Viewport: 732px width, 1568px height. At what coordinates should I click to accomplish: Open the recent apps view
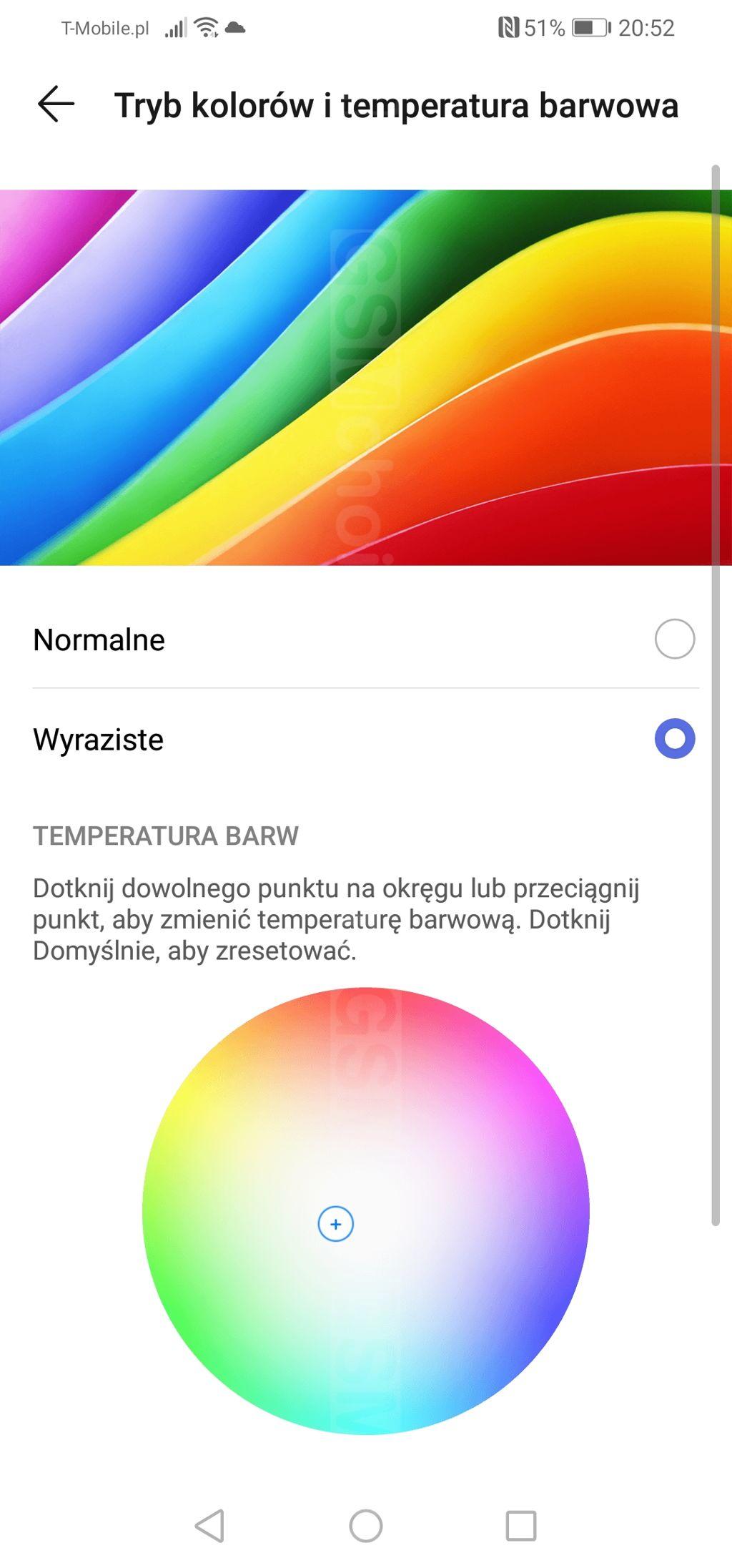[521, 1526]
